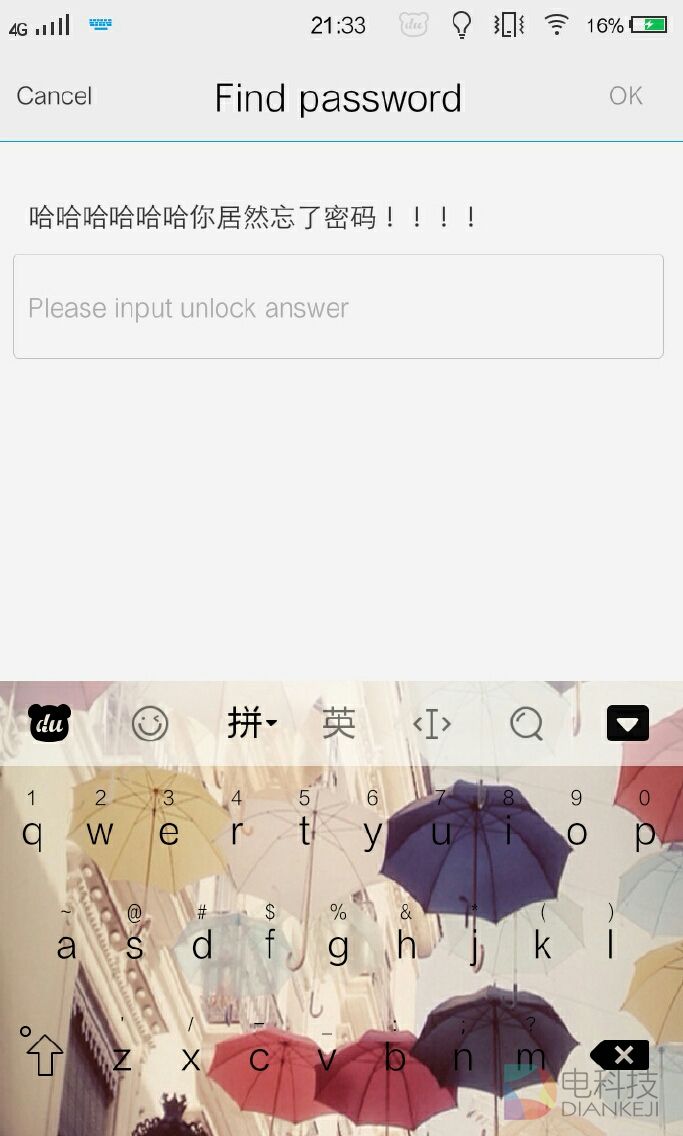Hide the on-screen keyboard
This screenshot has height=1136, width=683.
[627, 723]
